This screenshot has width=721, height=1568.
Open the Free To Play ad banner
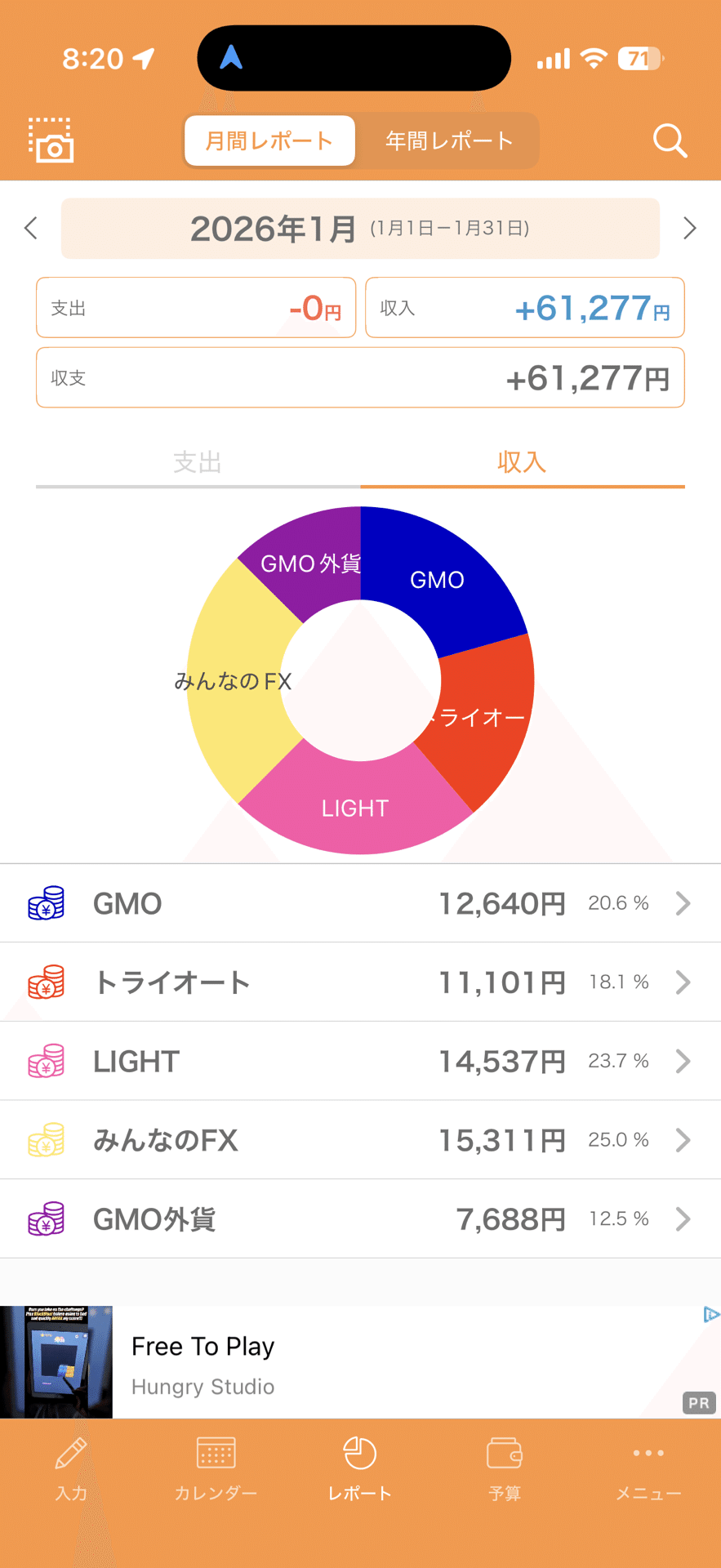tap(359, 1362)
